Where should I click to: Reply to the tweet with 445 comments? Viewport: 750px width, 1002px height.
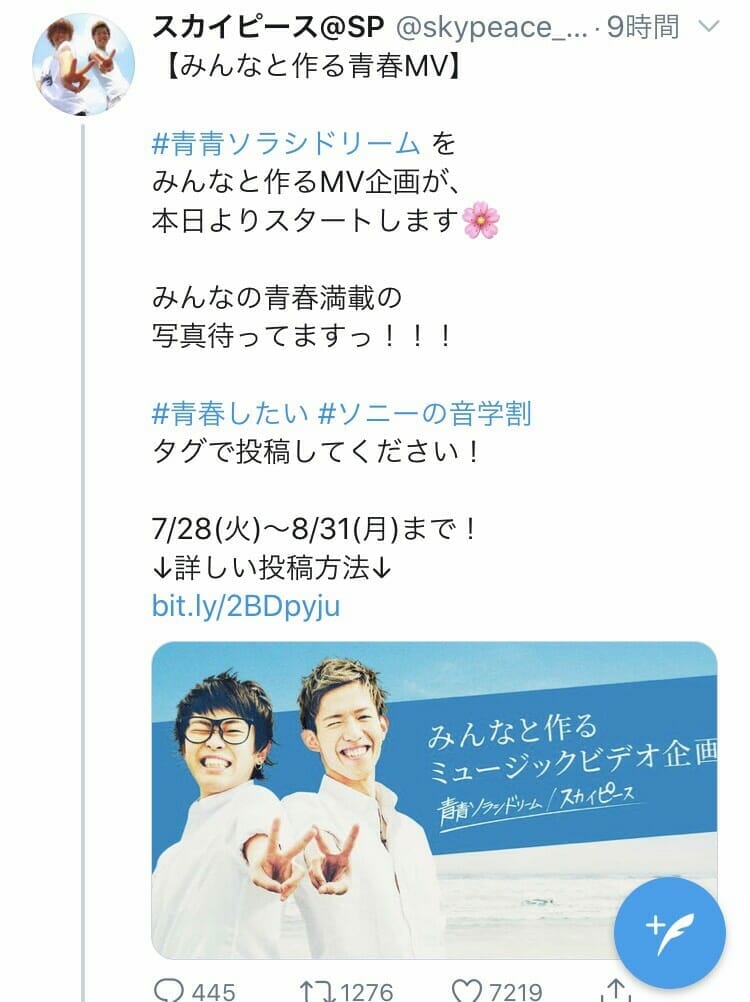pos(170,990)
